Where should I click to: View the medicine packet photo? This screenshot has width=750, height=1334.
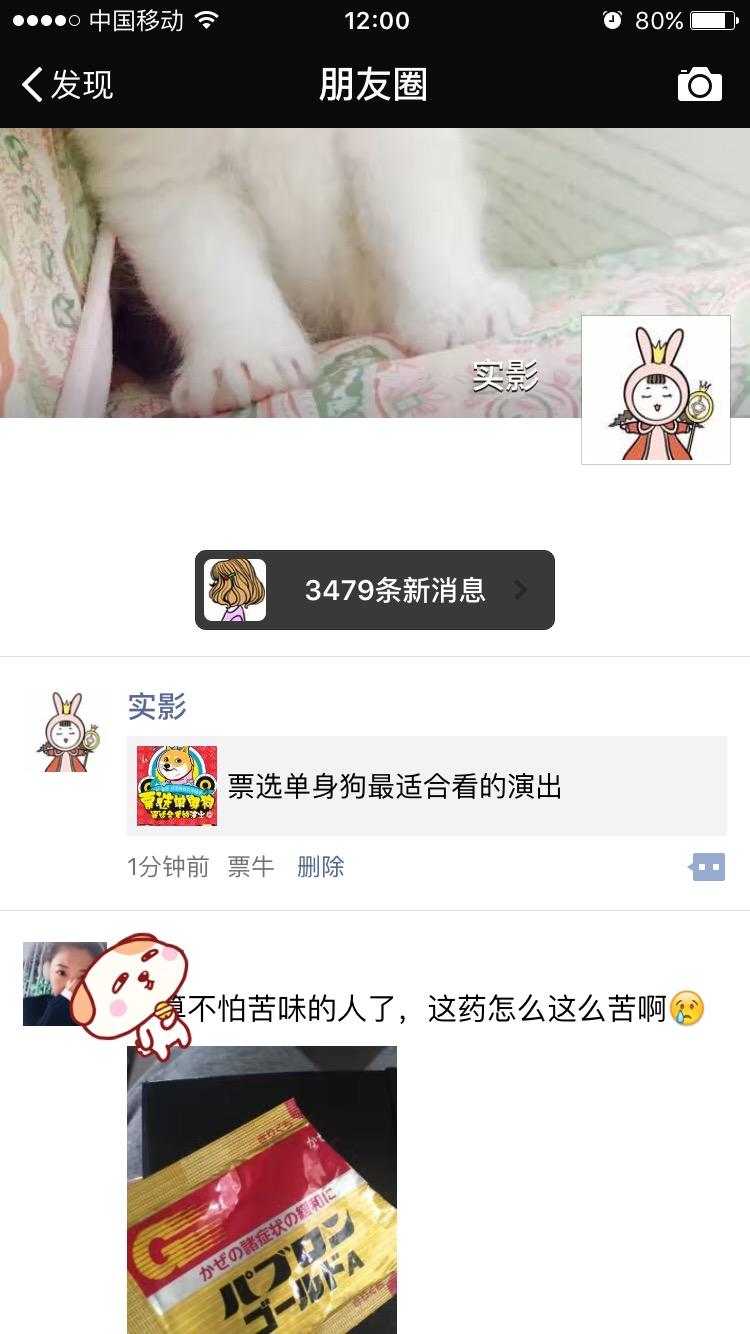click(x=262, y=1190)
